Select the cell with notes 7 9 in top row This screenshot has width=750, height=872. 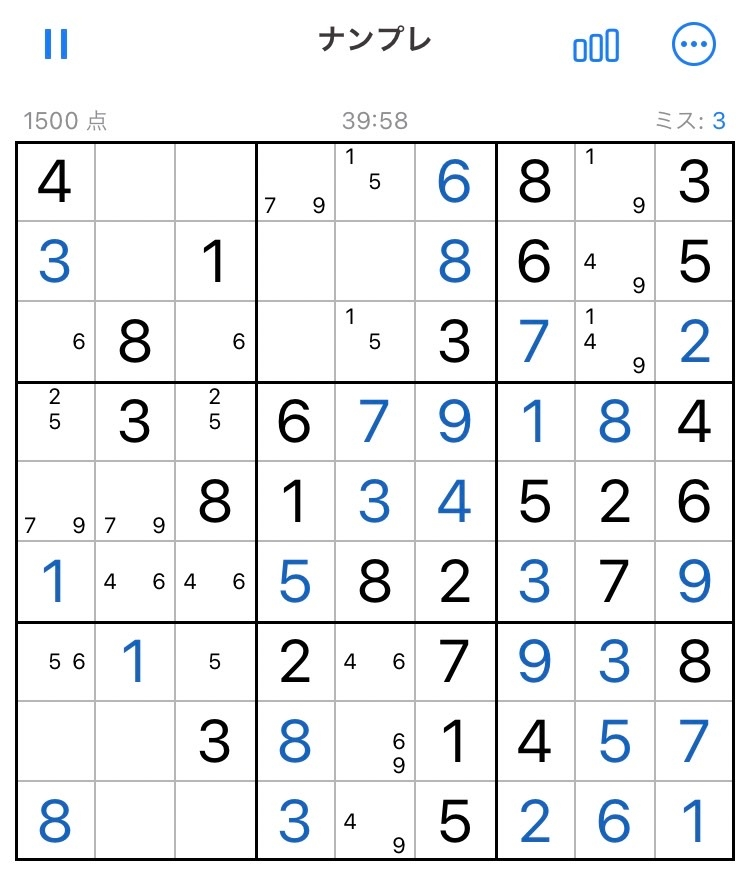click(295, 183)
